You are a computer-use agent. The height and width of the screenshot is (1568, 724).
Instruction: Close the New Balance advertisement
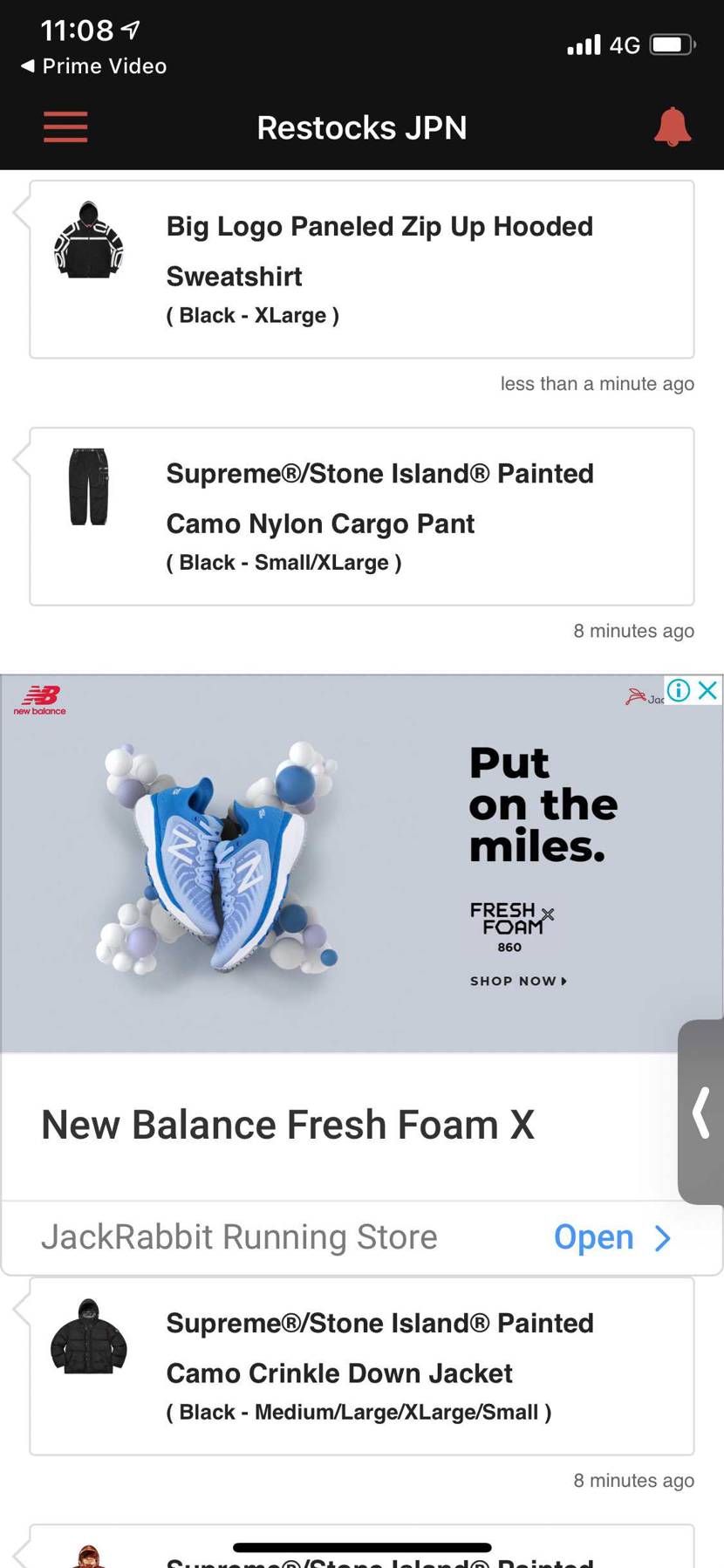[708, 690]
